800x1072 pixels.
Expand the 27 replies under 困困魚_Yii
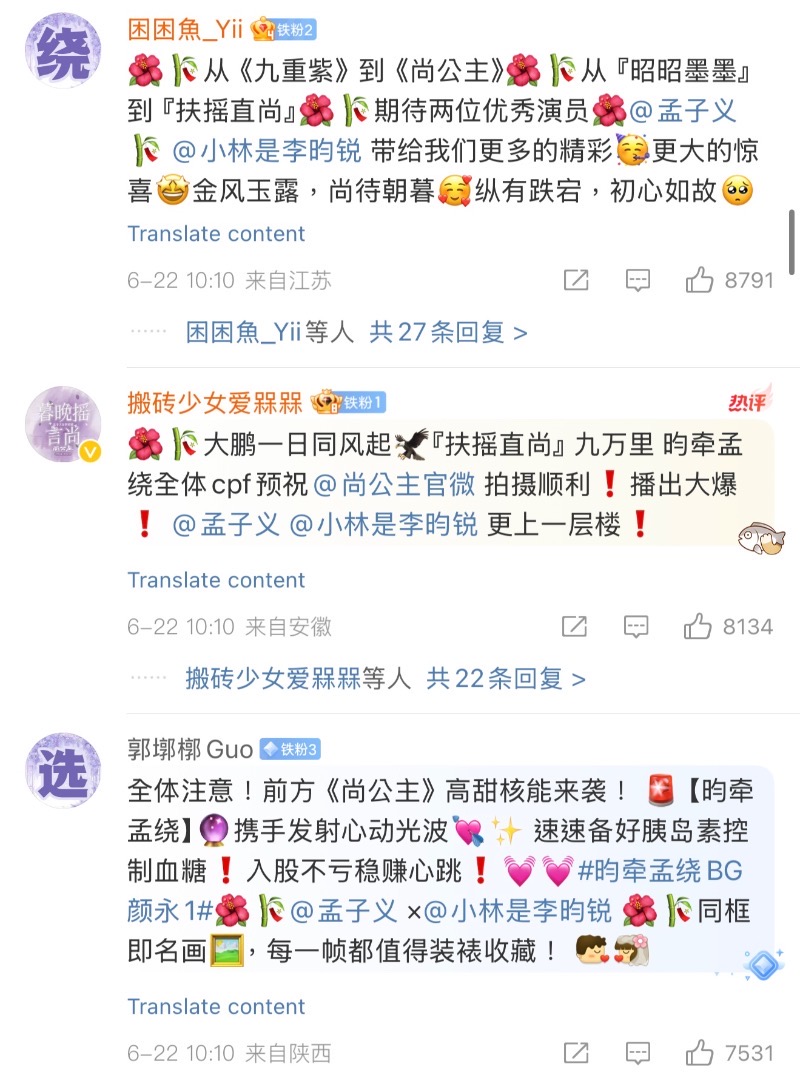point(448,332)
